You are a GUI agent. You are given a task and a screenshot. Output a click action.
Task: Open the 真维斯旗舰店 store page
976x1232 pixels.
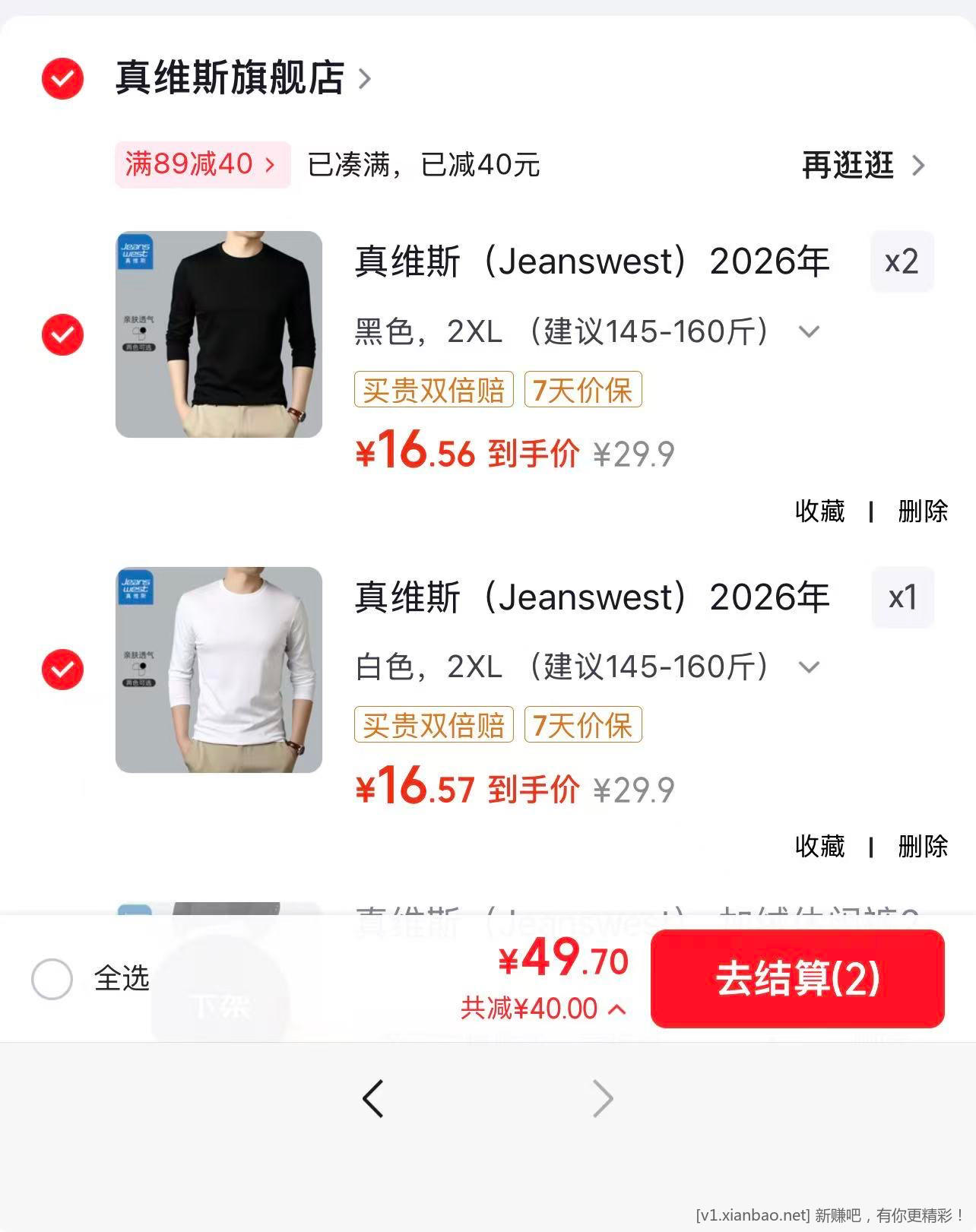[x=228, y=76]
